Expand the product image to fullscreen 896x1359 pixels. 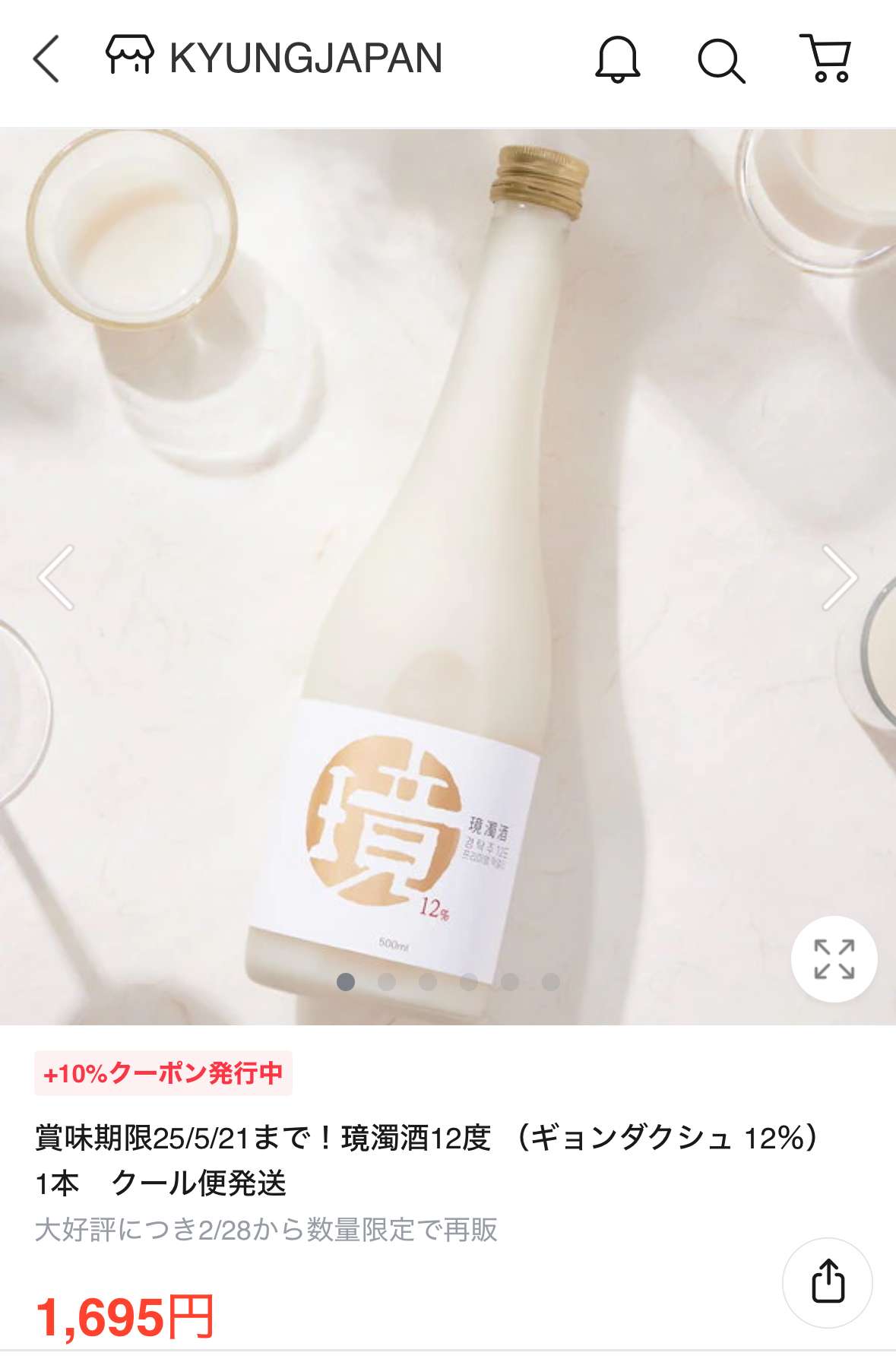point(834,959)
